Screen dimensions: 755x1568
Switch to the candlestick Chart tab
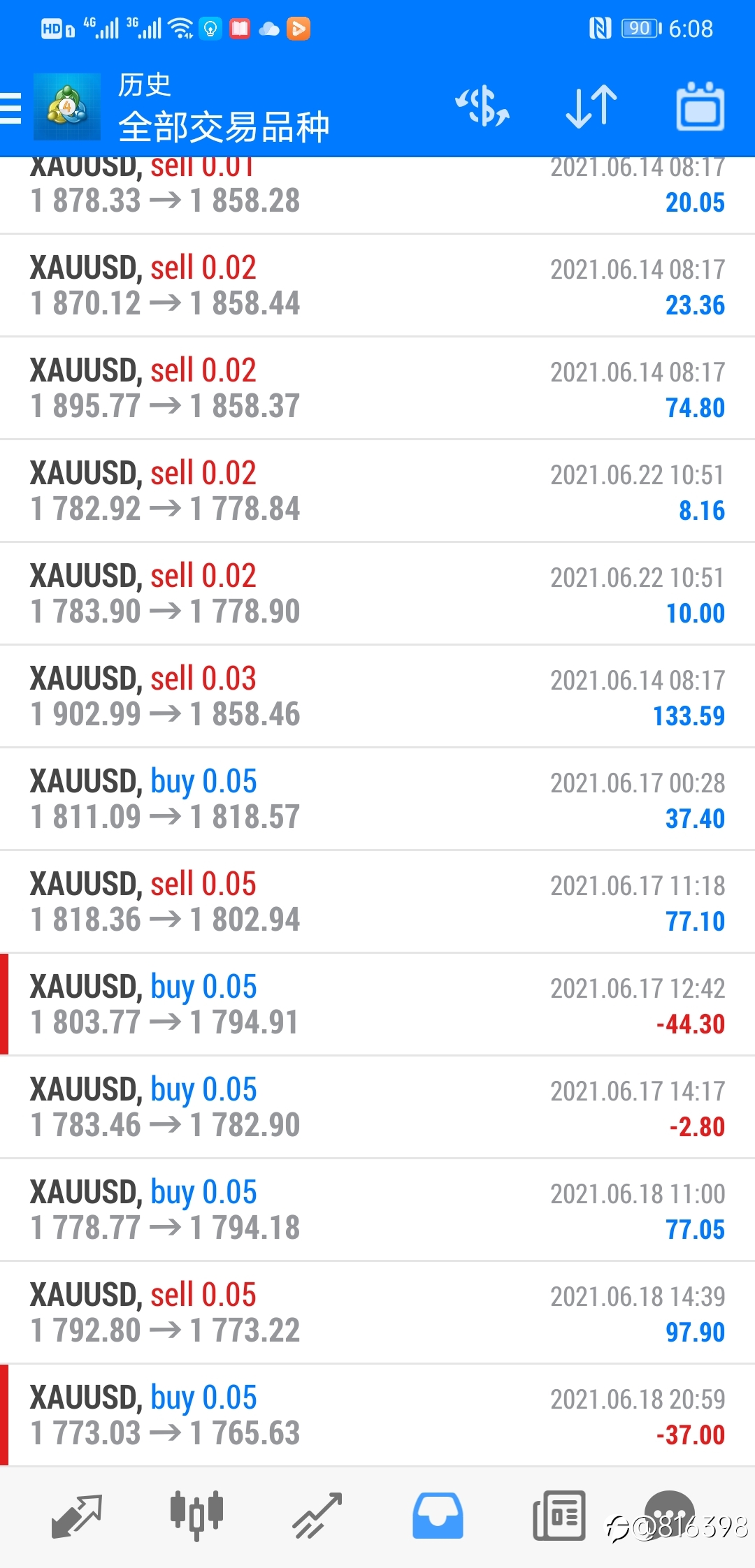(x=197, y=1516)
